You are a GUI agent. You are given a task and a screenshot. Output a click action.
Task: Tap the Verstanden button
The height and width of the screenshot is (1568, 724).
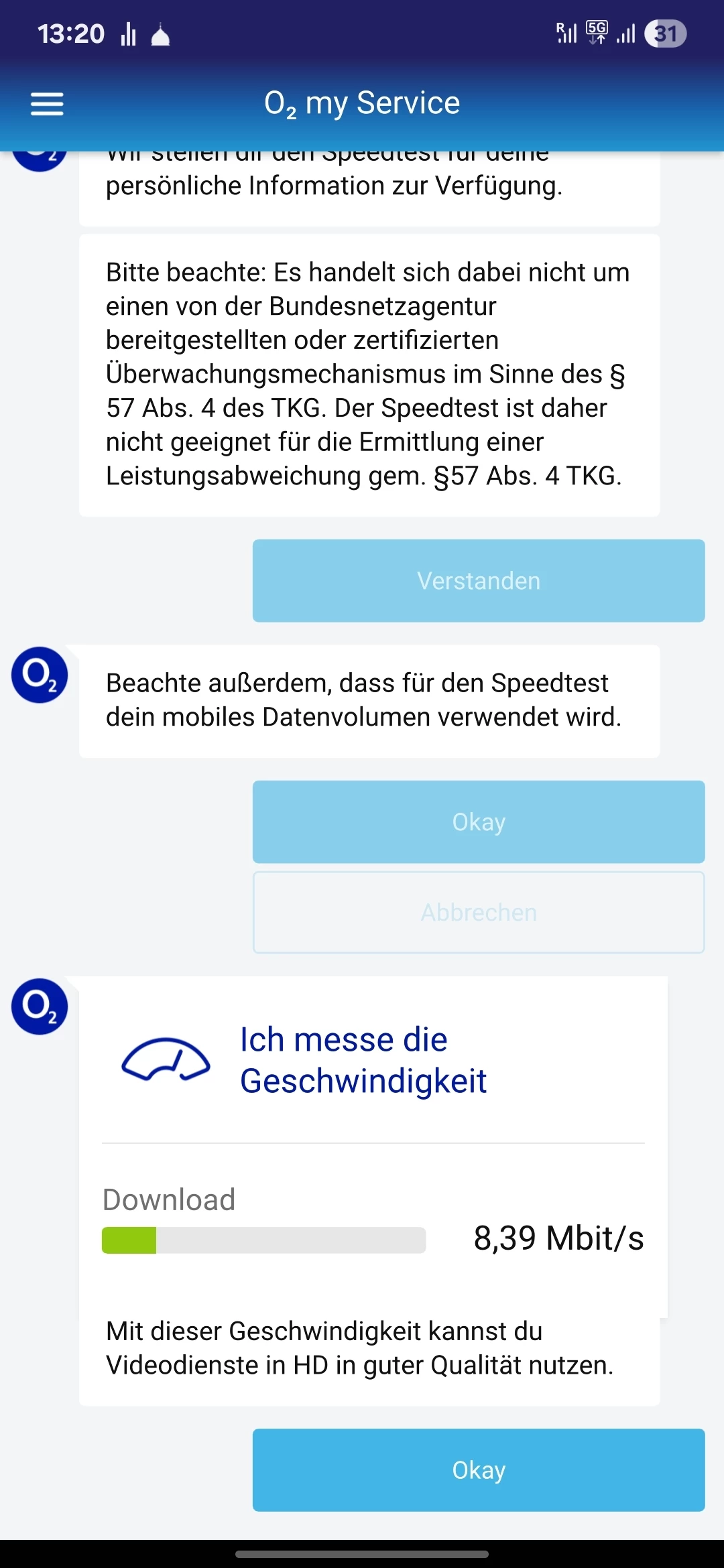pyautogui.click(x=478, y=580)
